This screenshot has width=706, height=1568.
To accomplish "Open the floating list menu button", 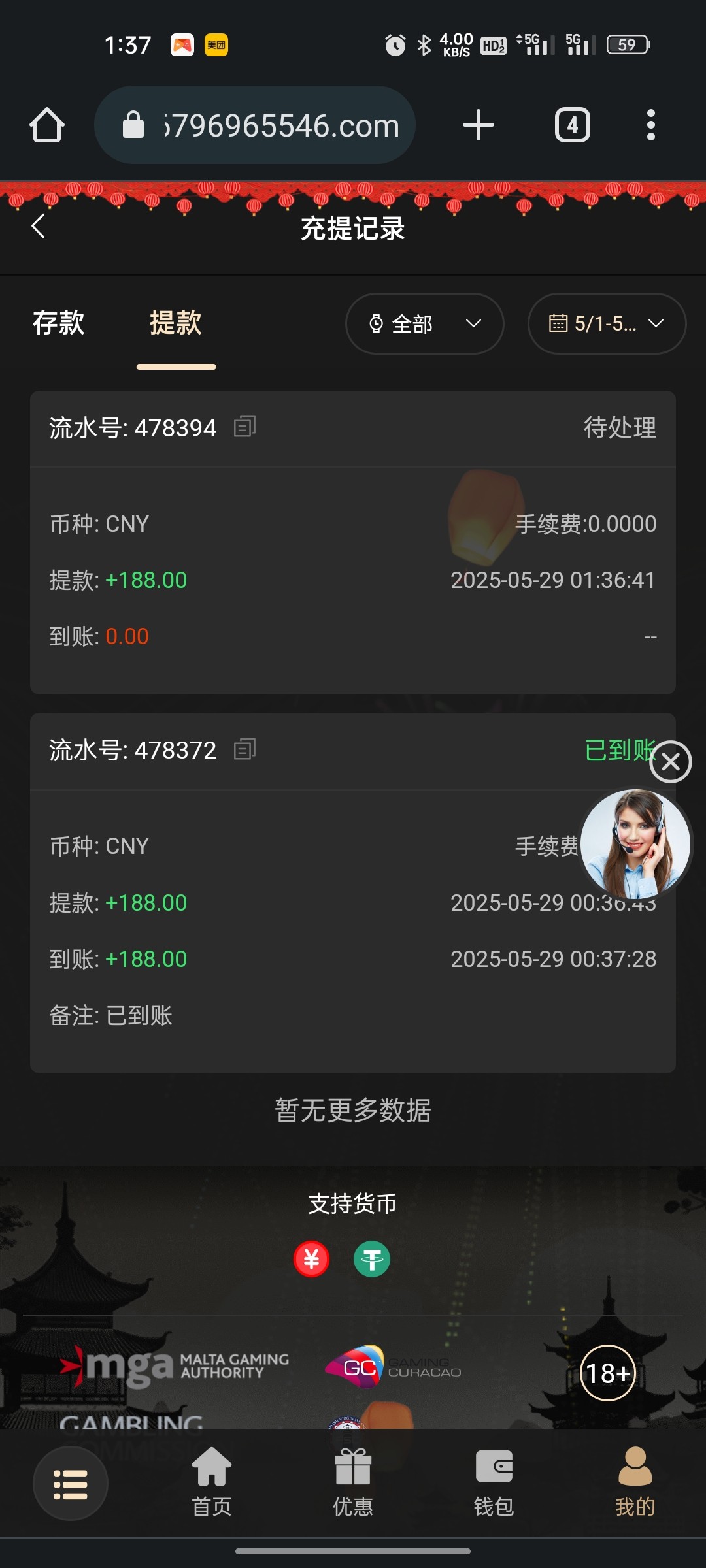I will pyautogui.click(x=71, y=1484).
